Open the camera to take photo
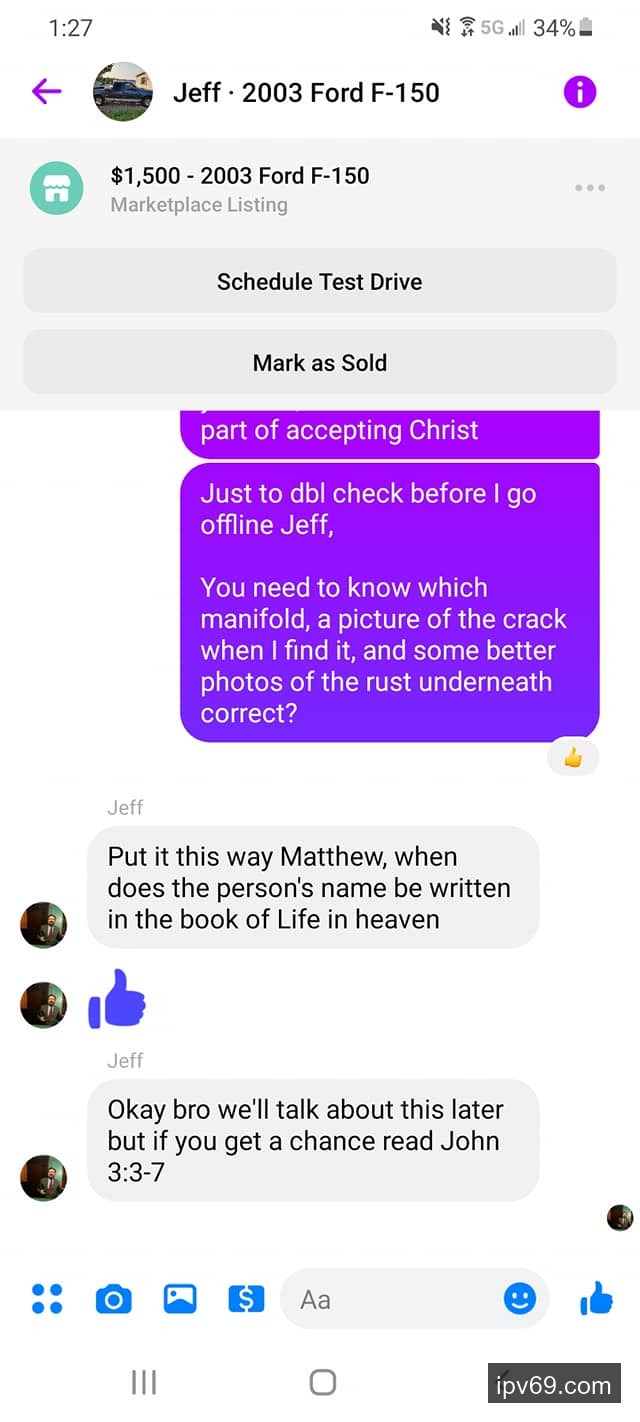Screen dimensions: 640x1422 pyautogui.click(x=113, y=1299)
